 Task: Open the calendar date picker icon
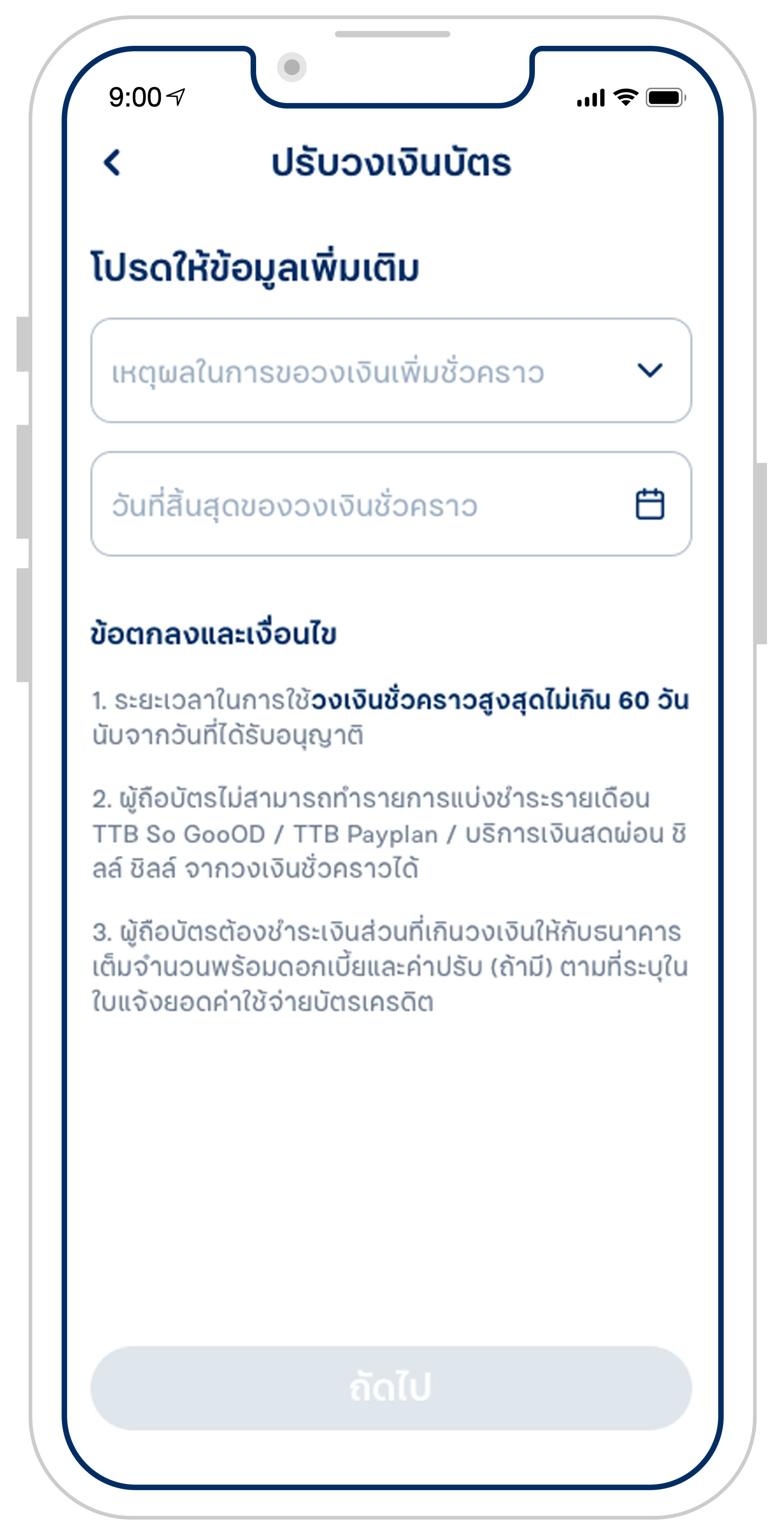[x=649, y=504]
